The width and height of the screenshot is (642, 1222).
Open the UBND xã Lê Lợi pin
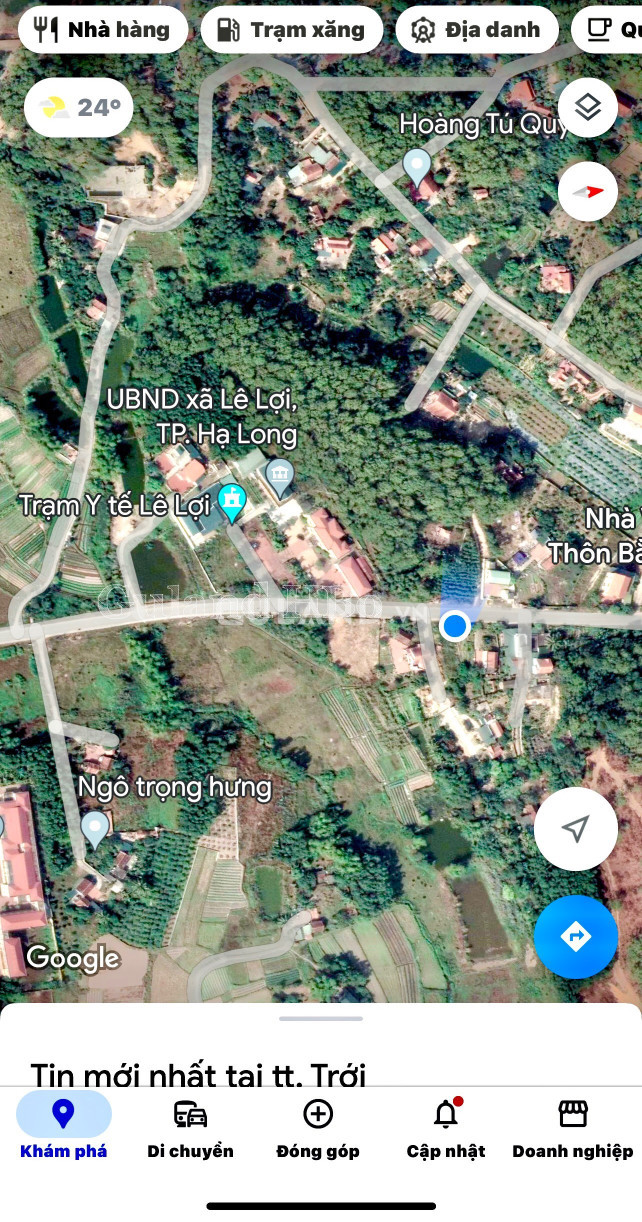280,478
